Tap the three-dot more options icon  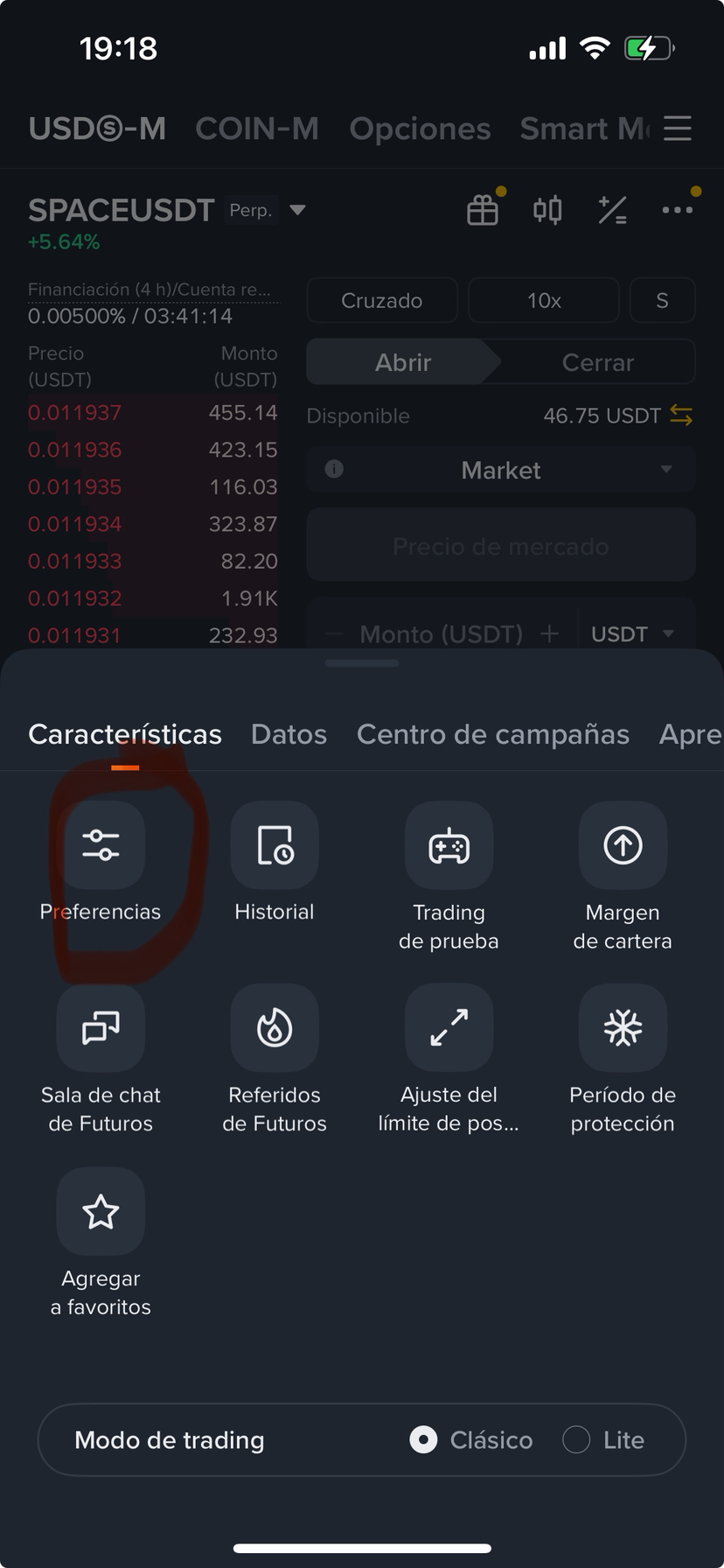[x=678, y=210]
